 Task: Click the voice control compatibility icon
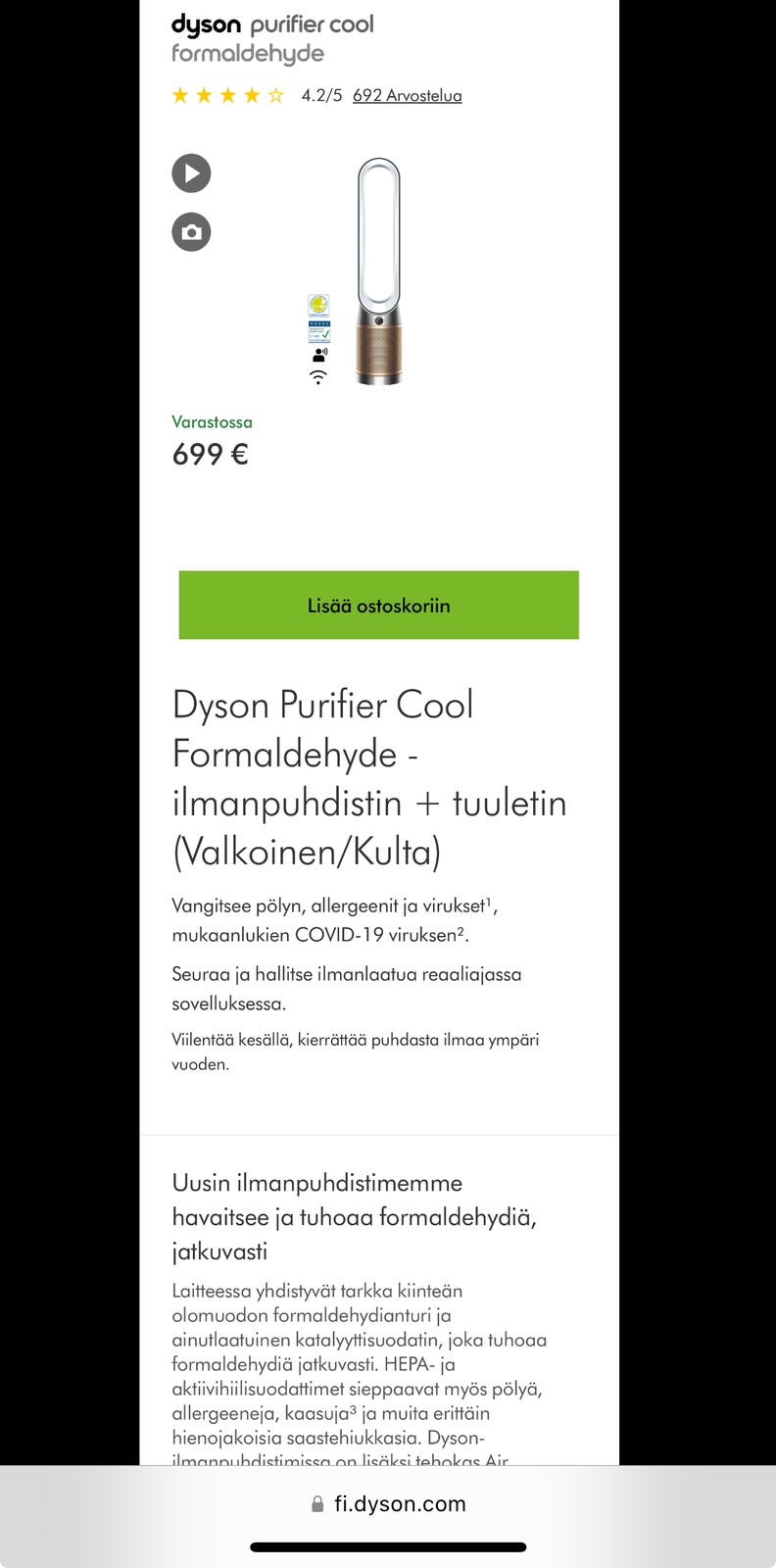318,355
